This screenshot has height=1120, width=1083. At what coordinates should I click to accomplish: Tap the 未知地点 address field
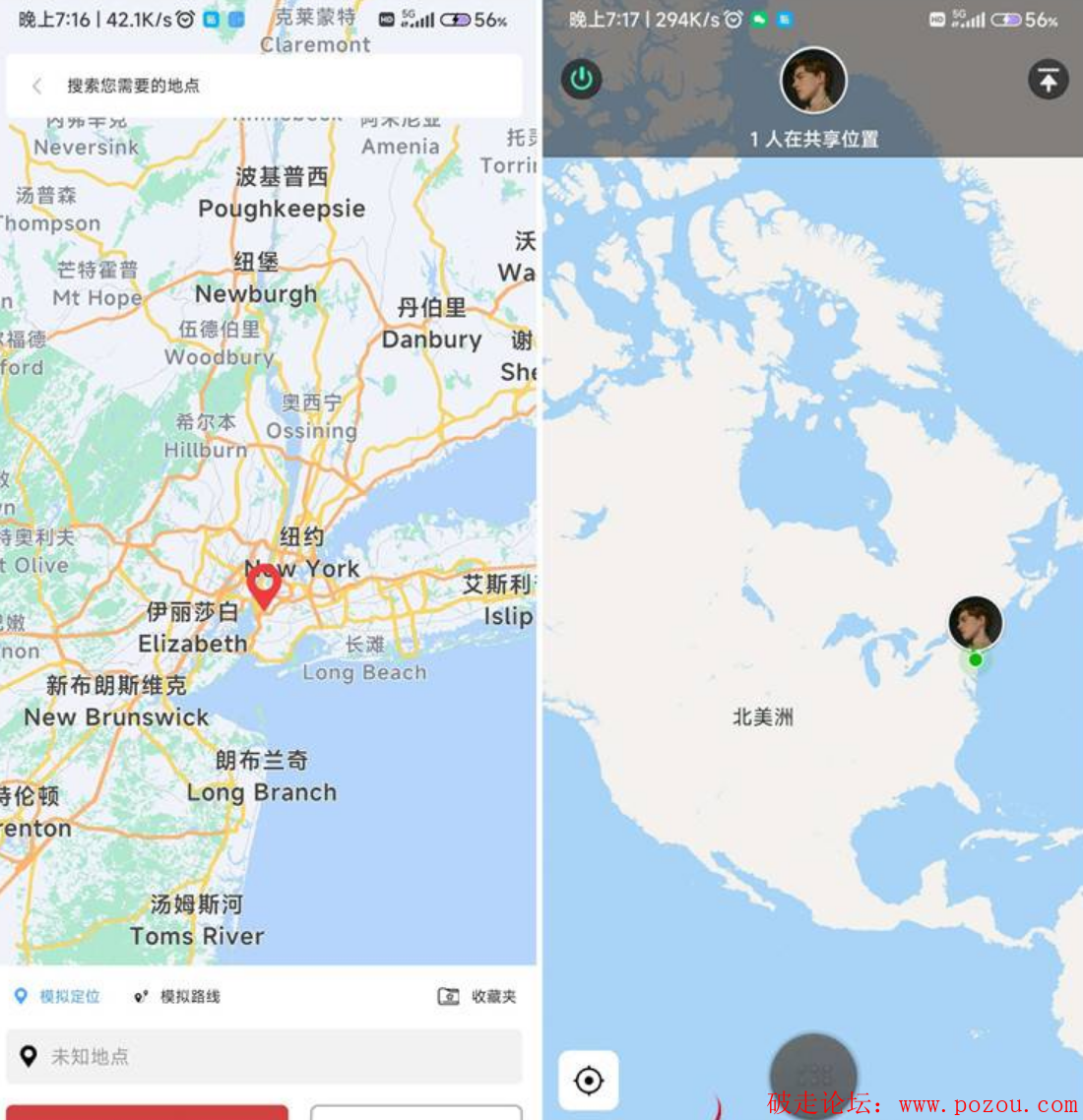(x=264, y=1056)
